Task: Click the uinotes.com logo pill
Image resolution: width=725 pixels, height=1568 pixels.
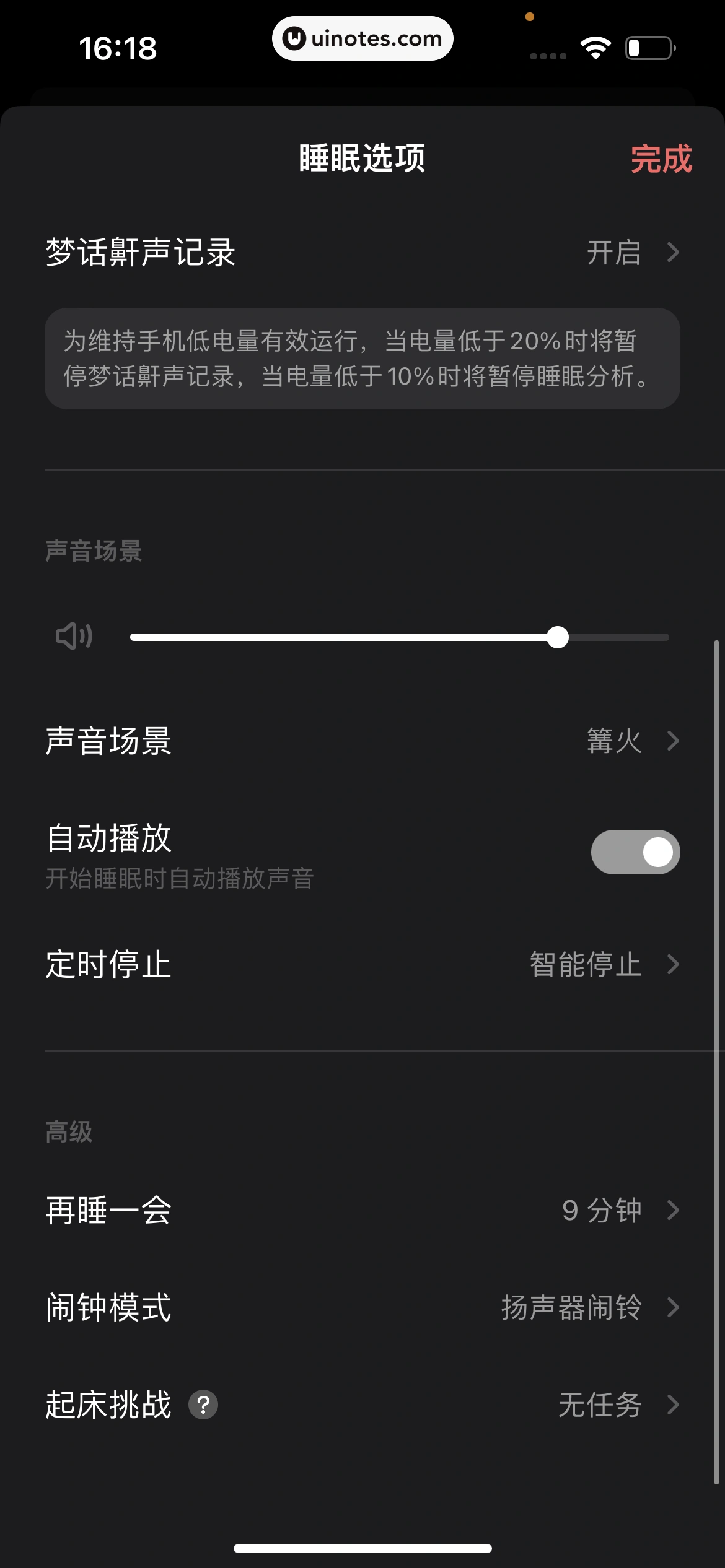Action: 362,38
